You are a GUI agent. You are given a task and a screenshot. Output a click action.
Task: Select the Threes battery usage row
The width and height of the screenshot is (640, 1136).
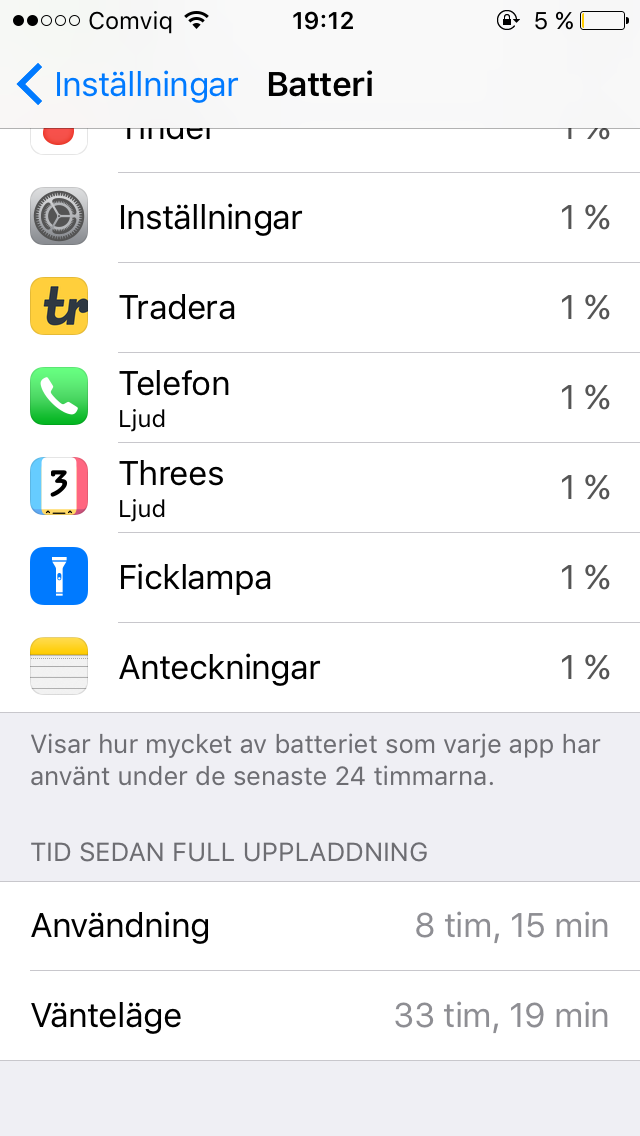(x=320, y=488)
